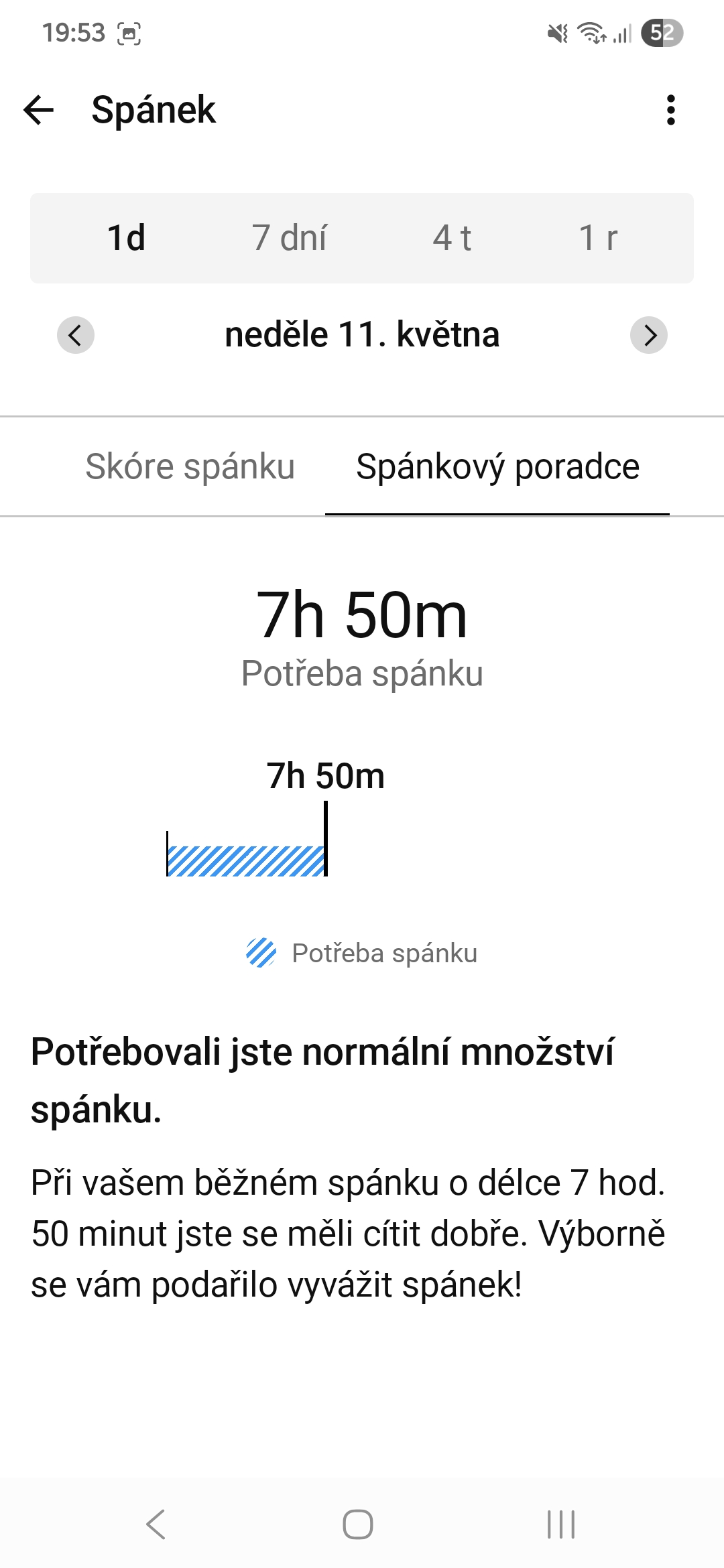The height and width of the screenshot is (1568, 724).
Task: Tap the system home button
Action: (x=358, y=1524)
